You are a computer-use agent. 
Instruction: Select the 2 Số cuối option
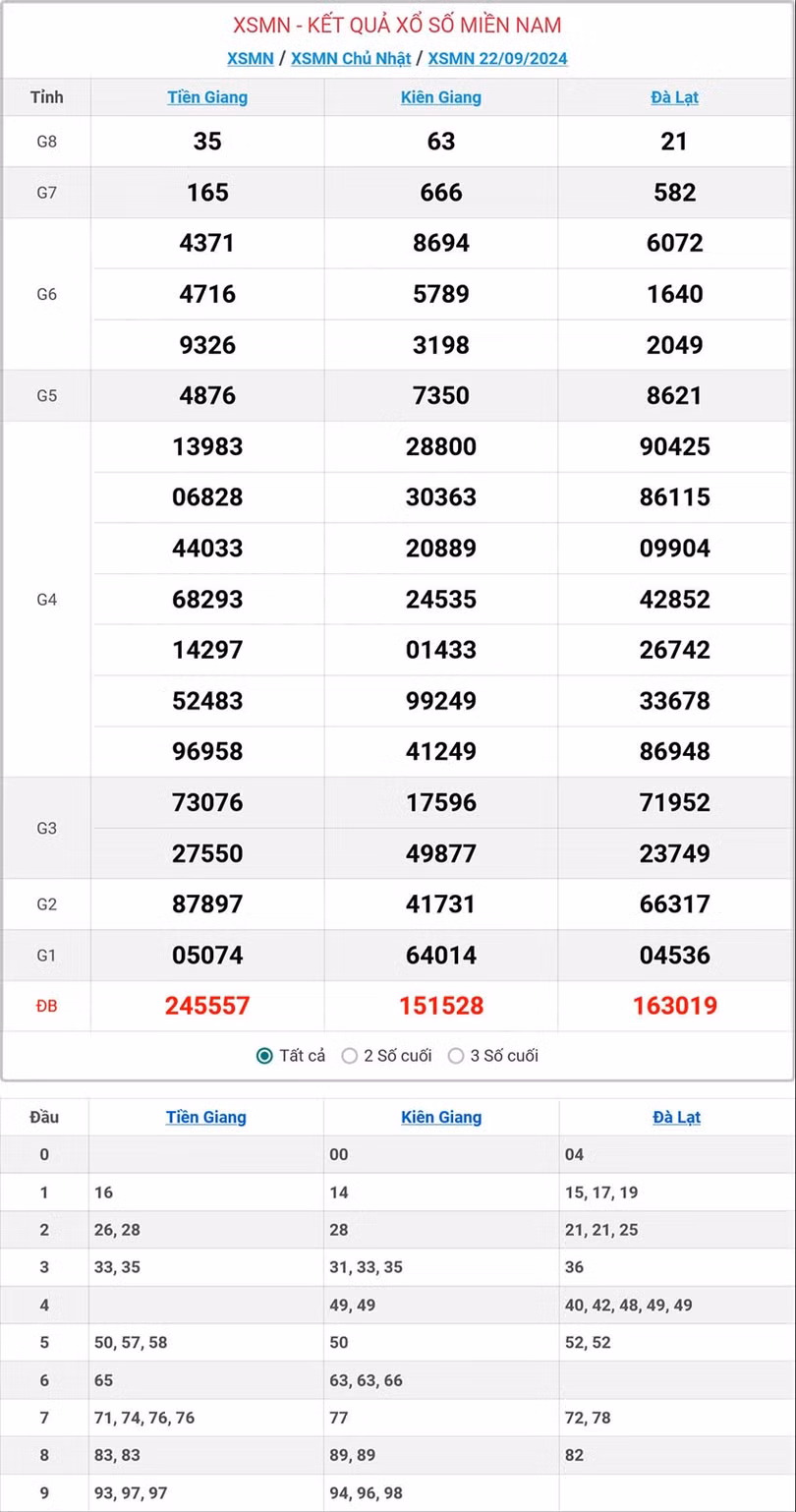pyautogui.click(x=350, y=1056)
